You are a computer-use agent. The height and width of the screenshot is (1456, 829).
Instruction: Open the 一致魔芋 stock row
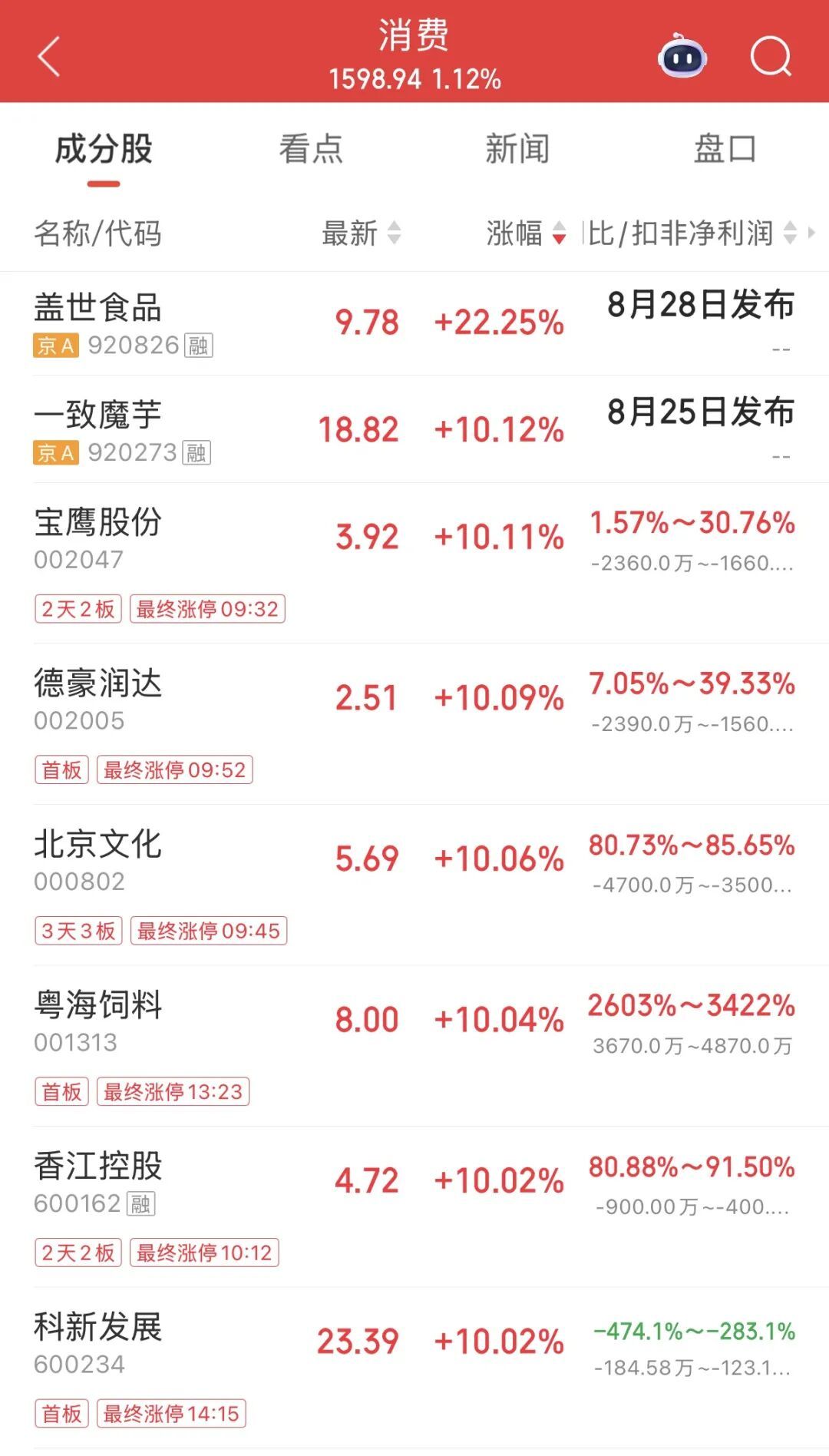point(414,429)
